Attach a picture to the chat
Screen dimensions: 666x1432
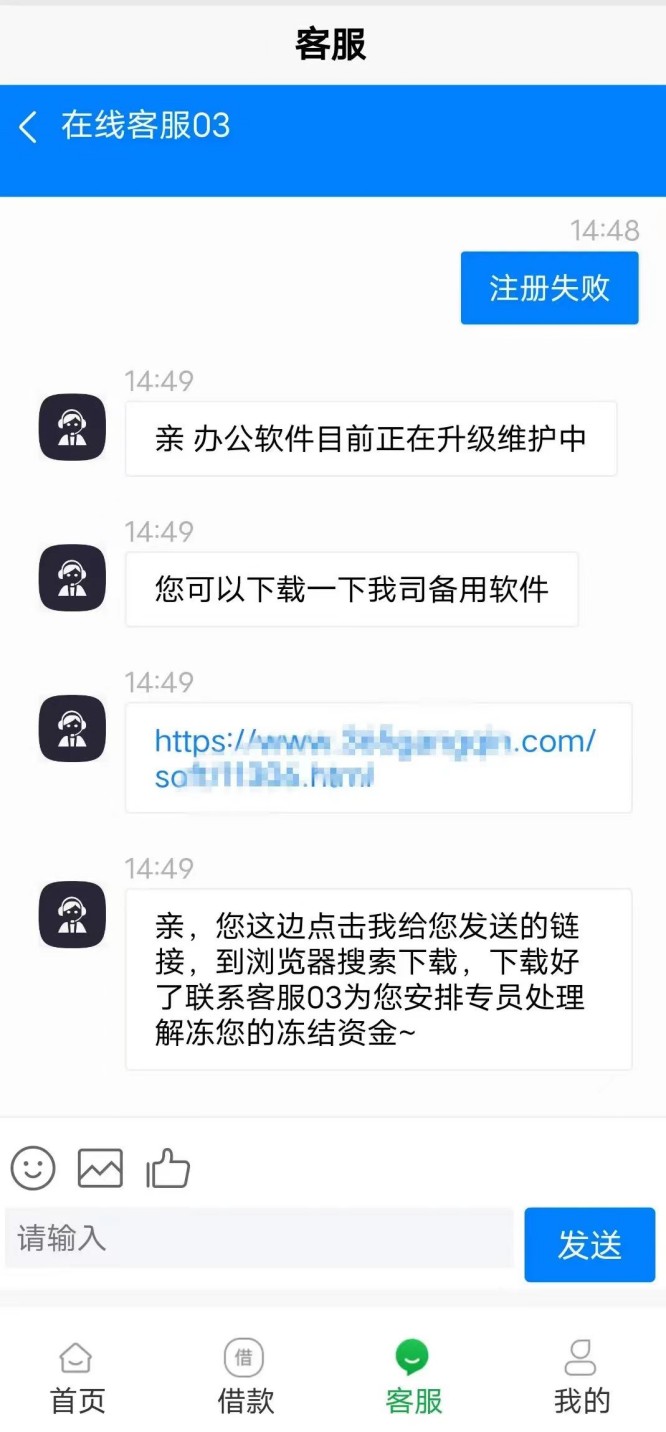[x=100, y=1167]
